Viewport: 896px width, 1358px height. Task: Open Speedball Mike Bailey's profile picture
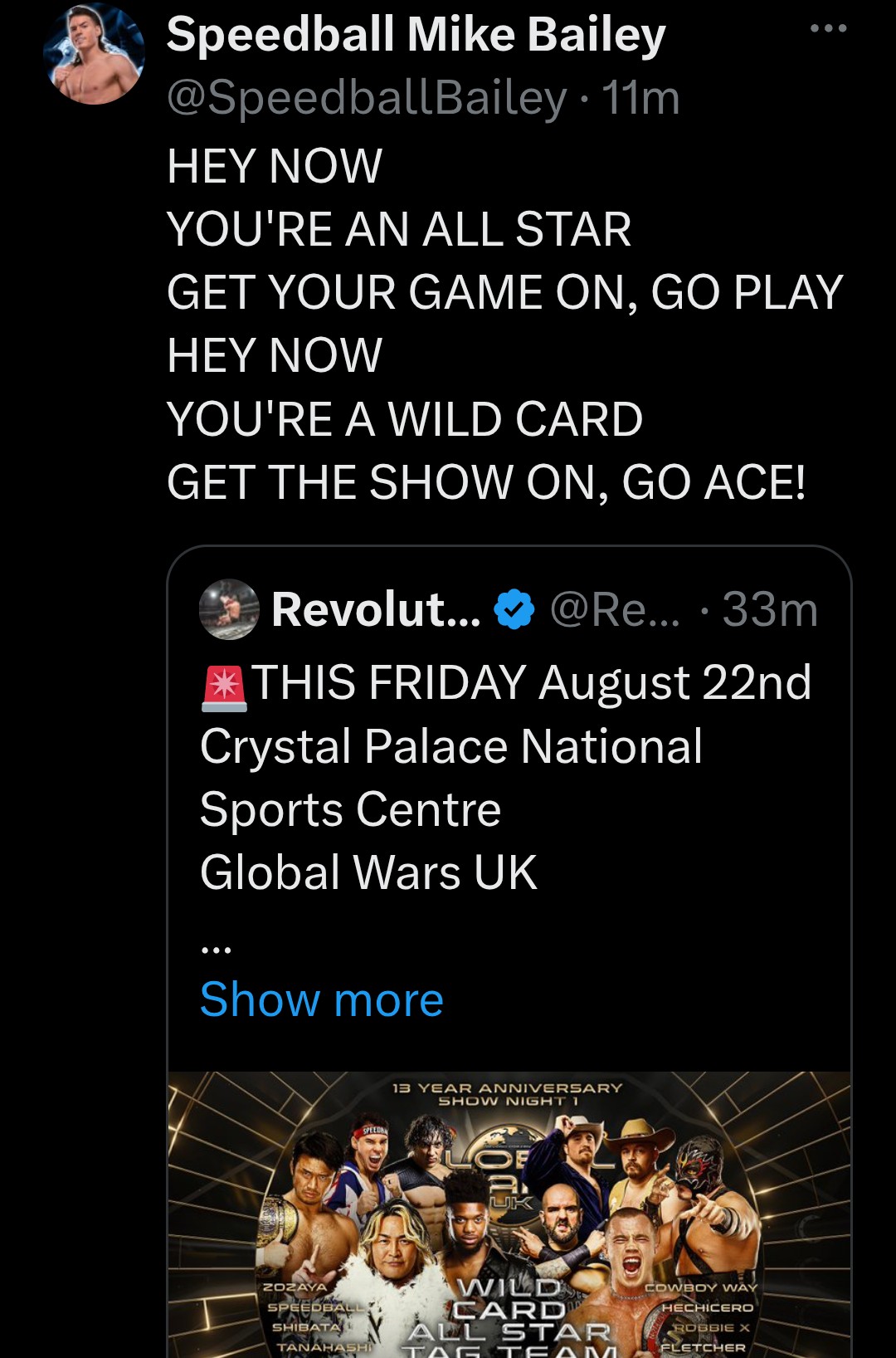pos(94,56)
